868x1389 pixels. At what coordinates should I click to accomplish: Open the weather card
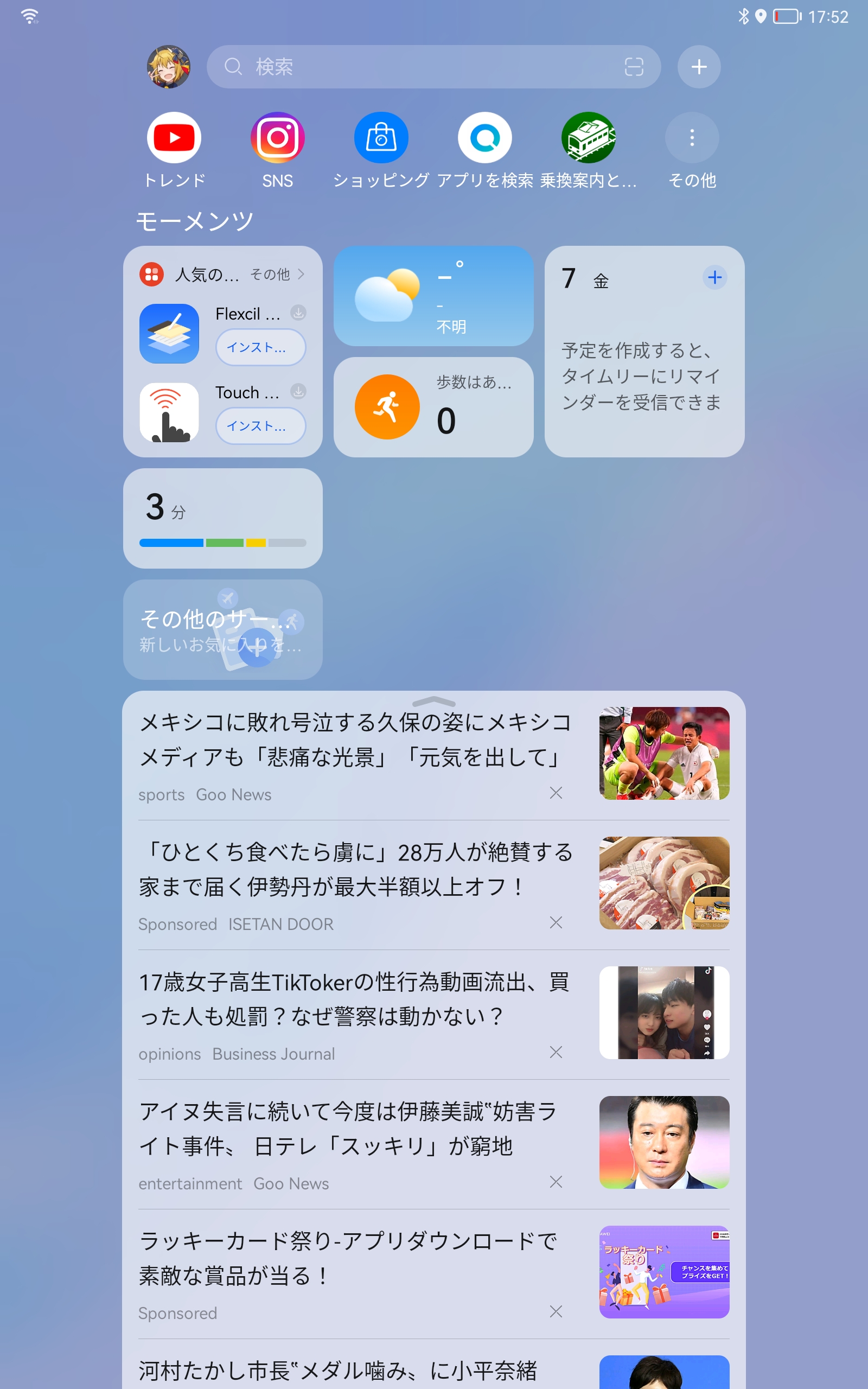(x=433, y=296)
